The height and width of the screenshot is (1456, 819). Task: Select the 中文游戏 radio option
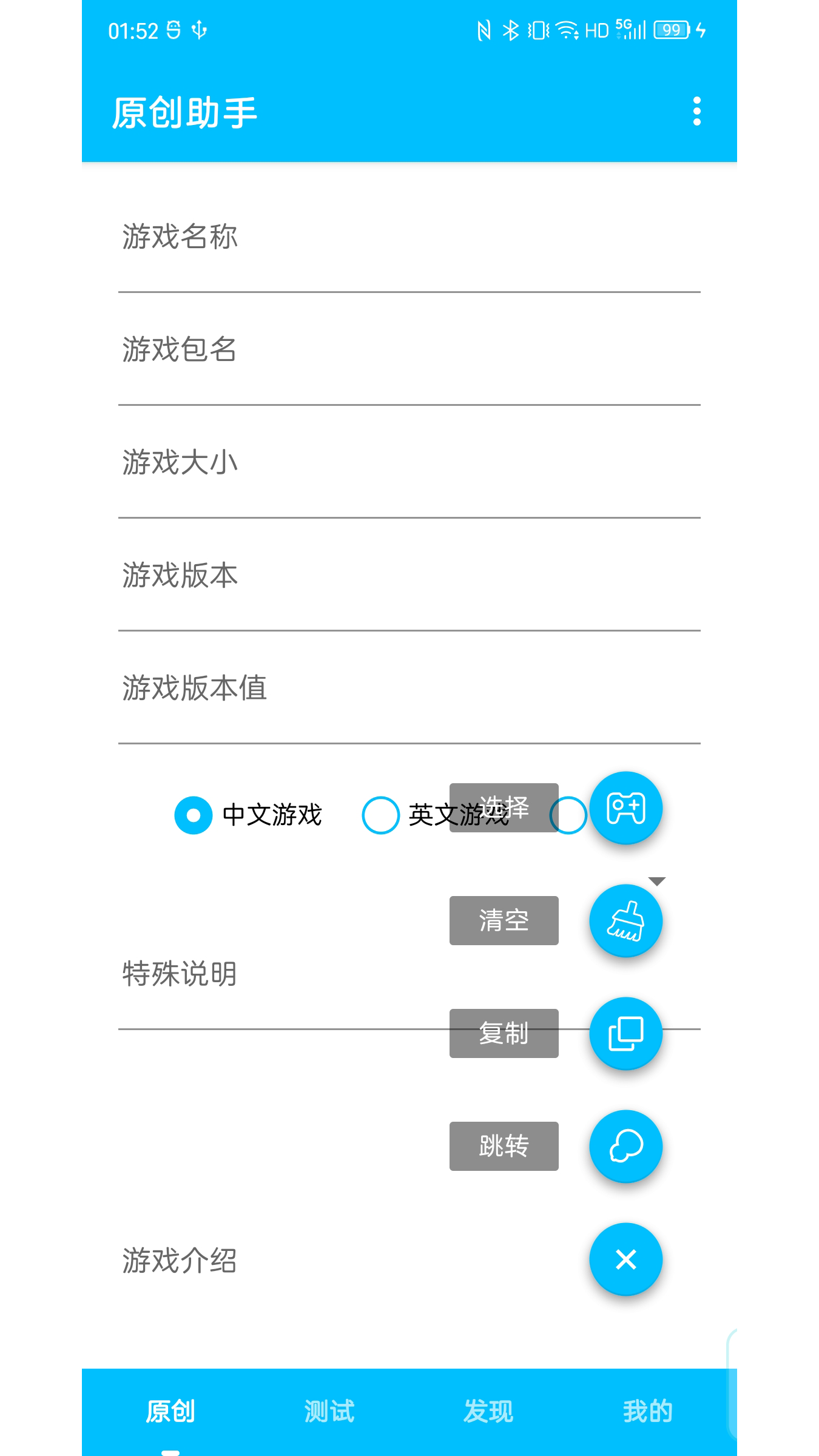194,815
